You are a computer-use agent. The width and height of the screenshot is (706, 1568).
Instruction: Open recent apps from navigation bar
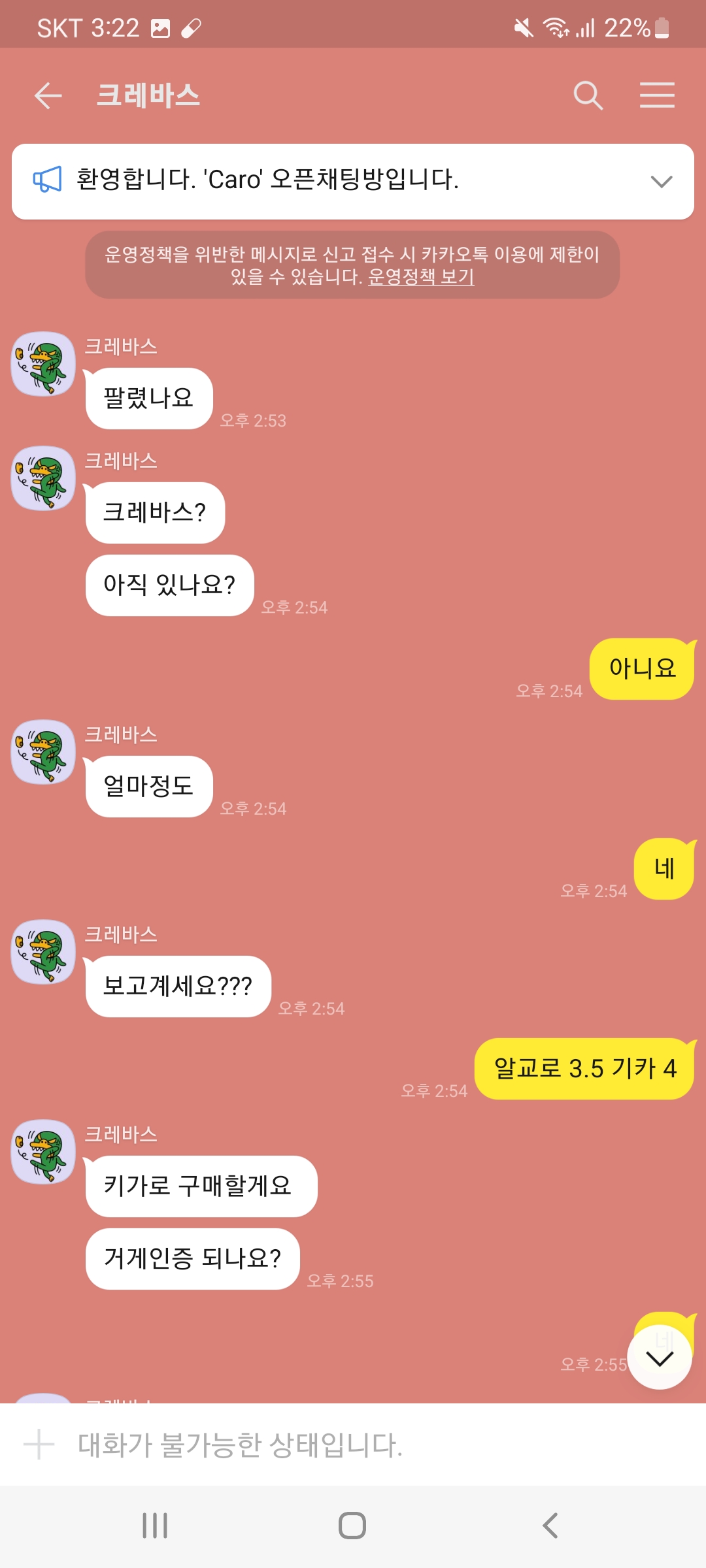[155, 1526]
